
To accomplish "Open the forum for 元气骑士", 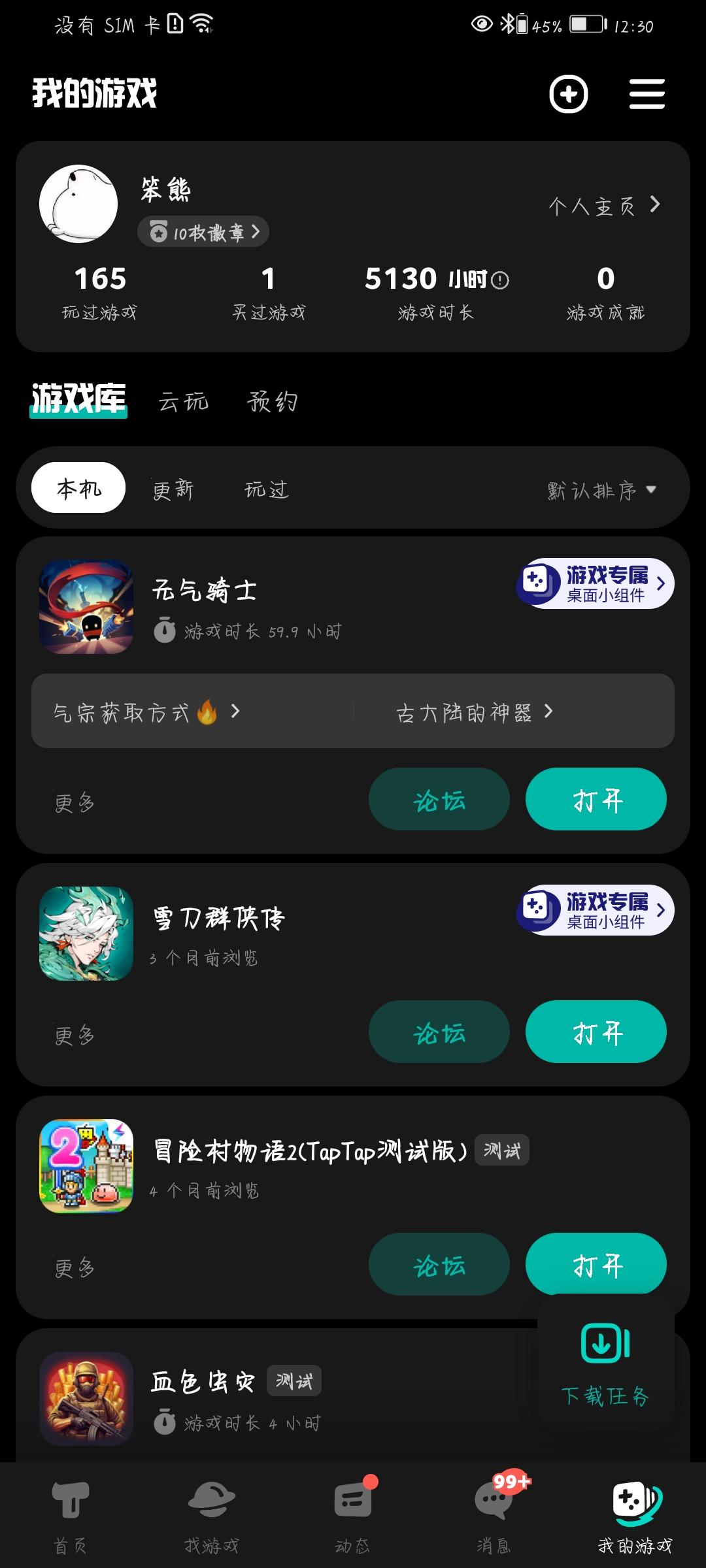I will pos(439,800).
